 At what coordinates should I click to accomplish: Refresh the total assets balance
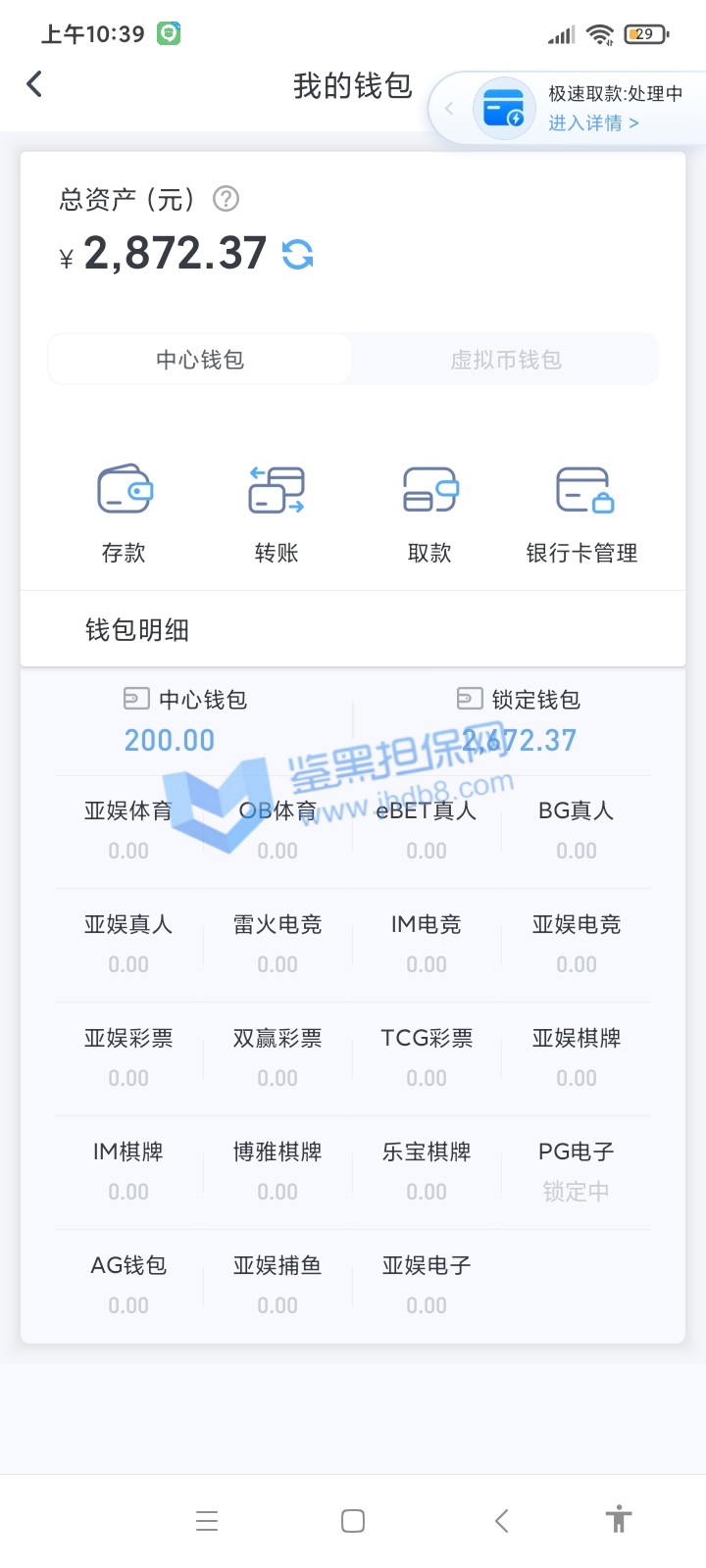[x=297, y=255]
